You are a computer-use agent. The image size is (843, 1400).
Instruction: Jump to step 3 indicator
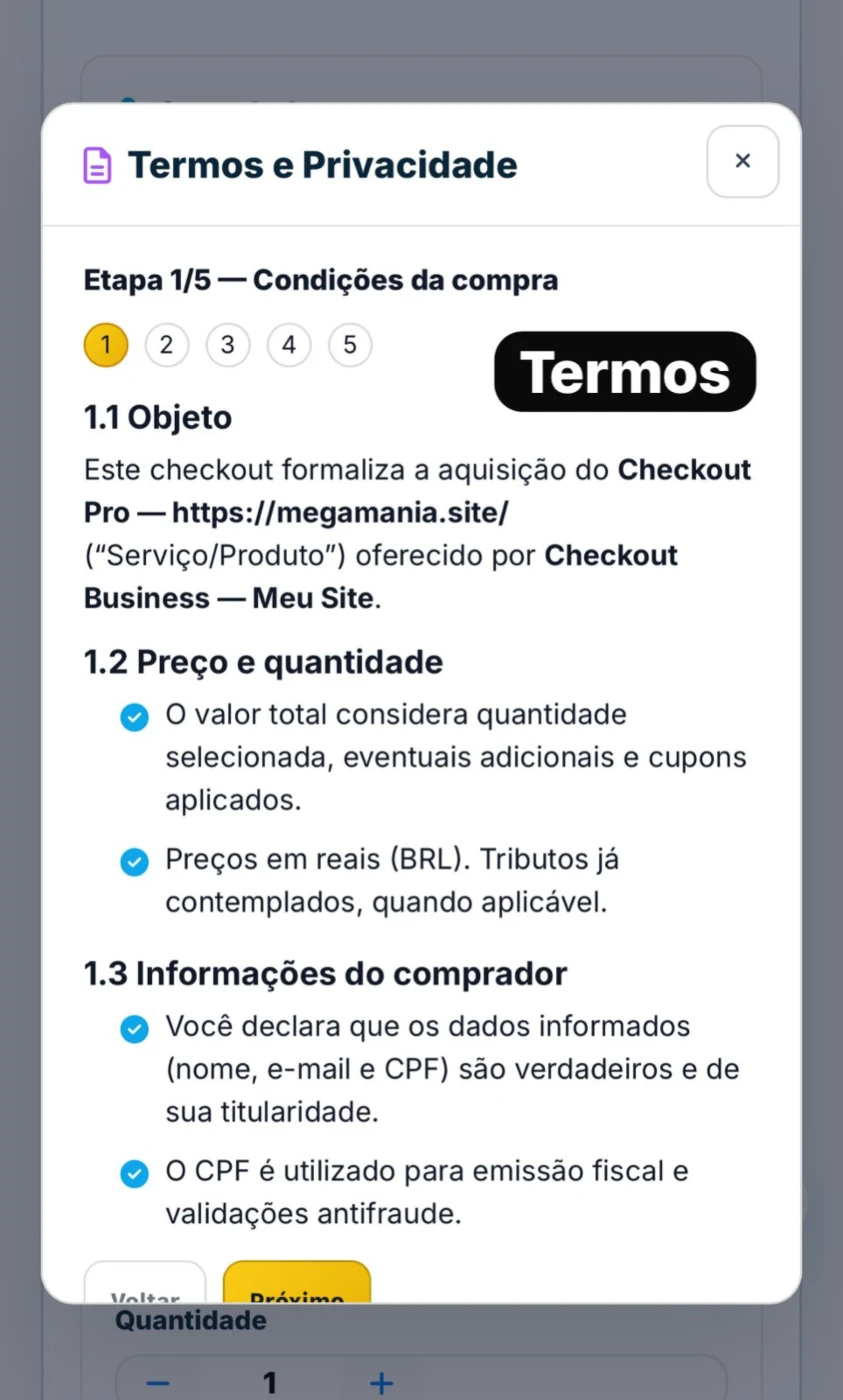(x=228, y=345)
